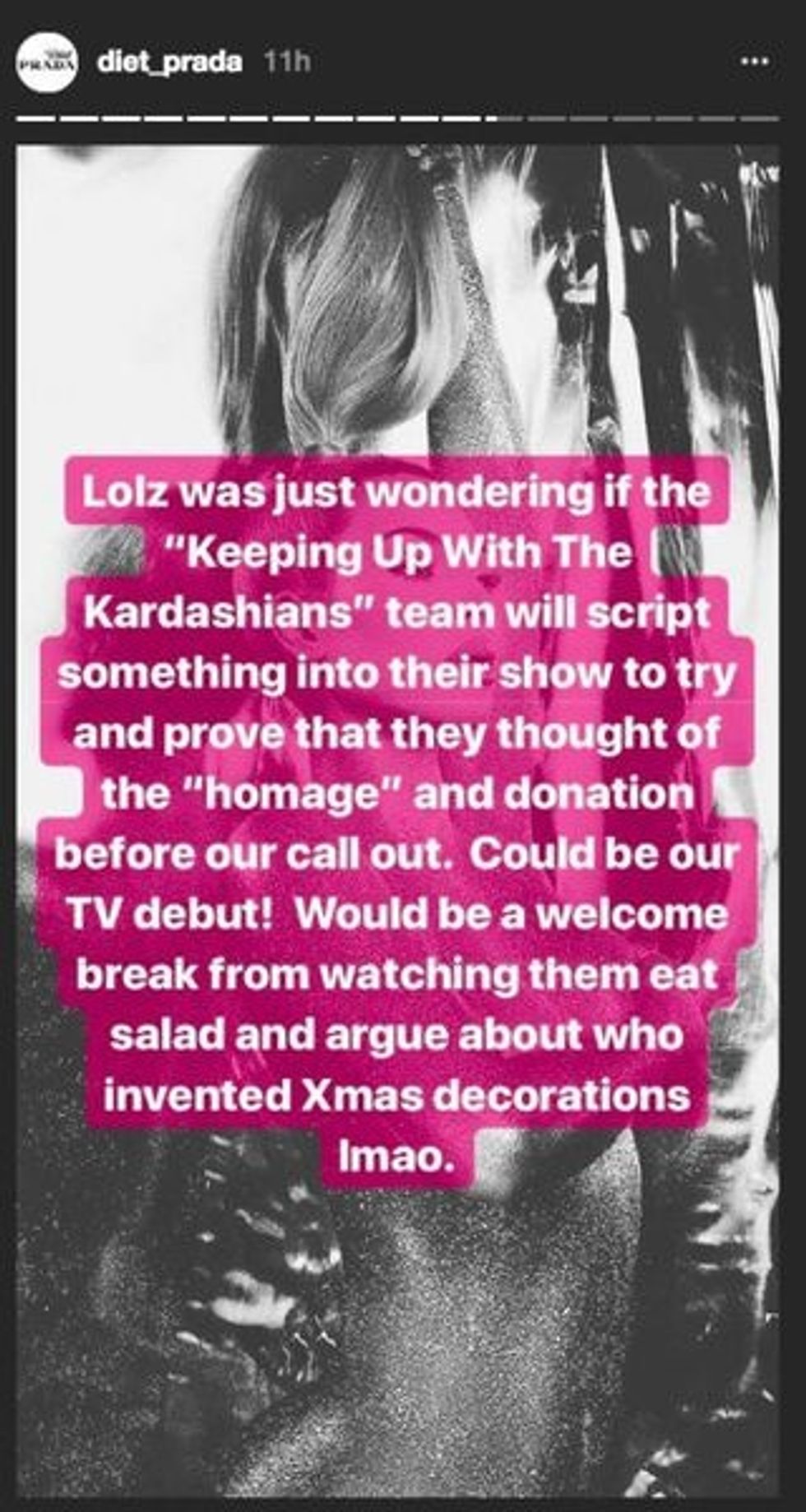Open the story overflow menu
Screen dimensions: 806x1512
coord(754,63)
